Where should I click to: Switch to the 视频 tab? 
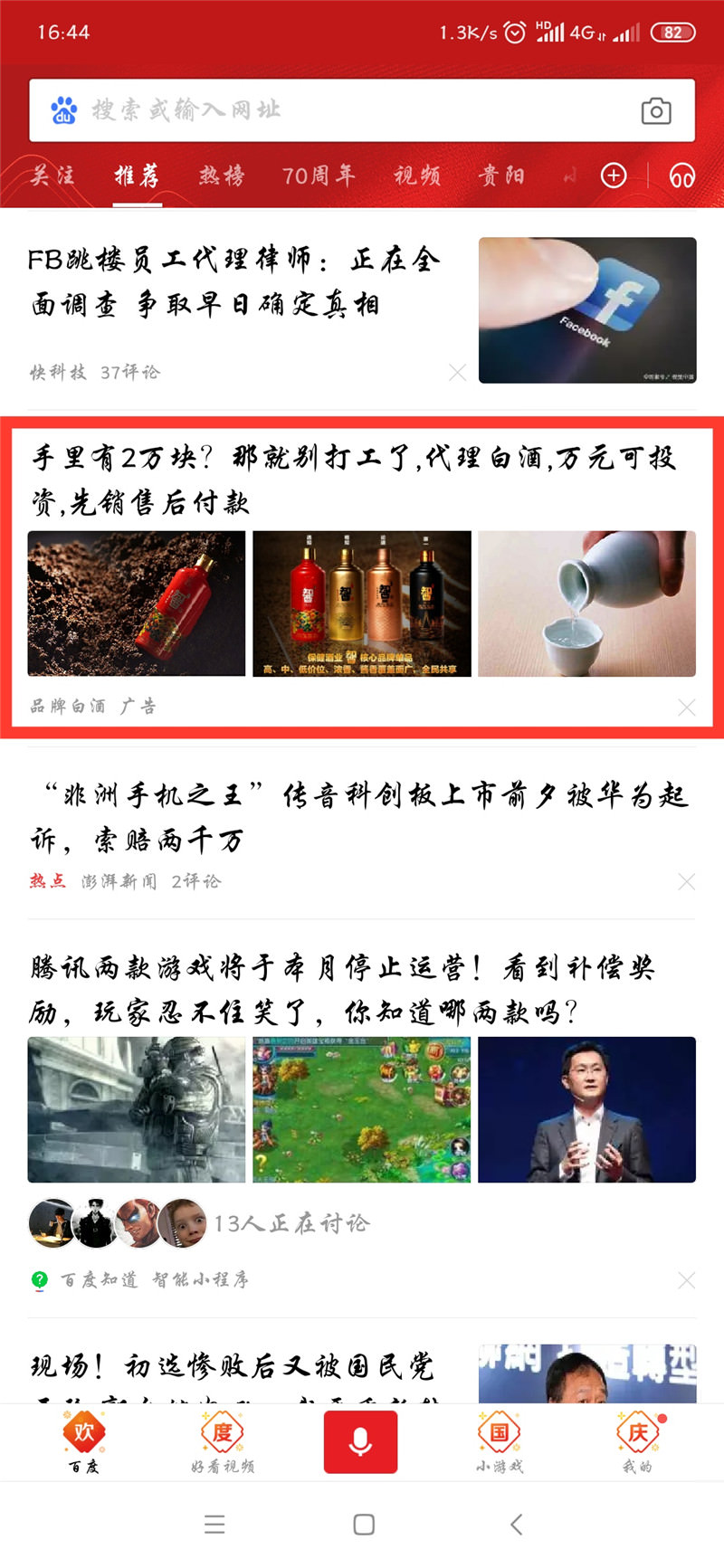tap(417, 176)
